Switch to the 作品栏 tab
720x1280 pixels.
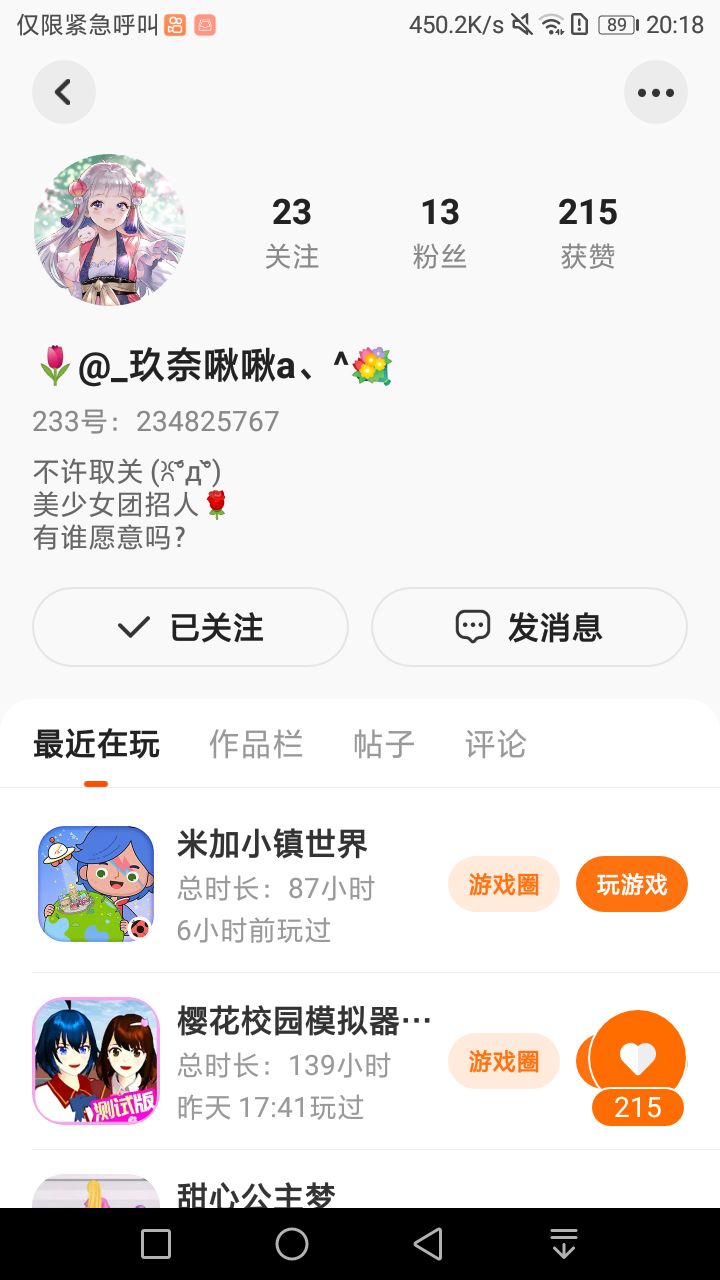click(255, 744)
